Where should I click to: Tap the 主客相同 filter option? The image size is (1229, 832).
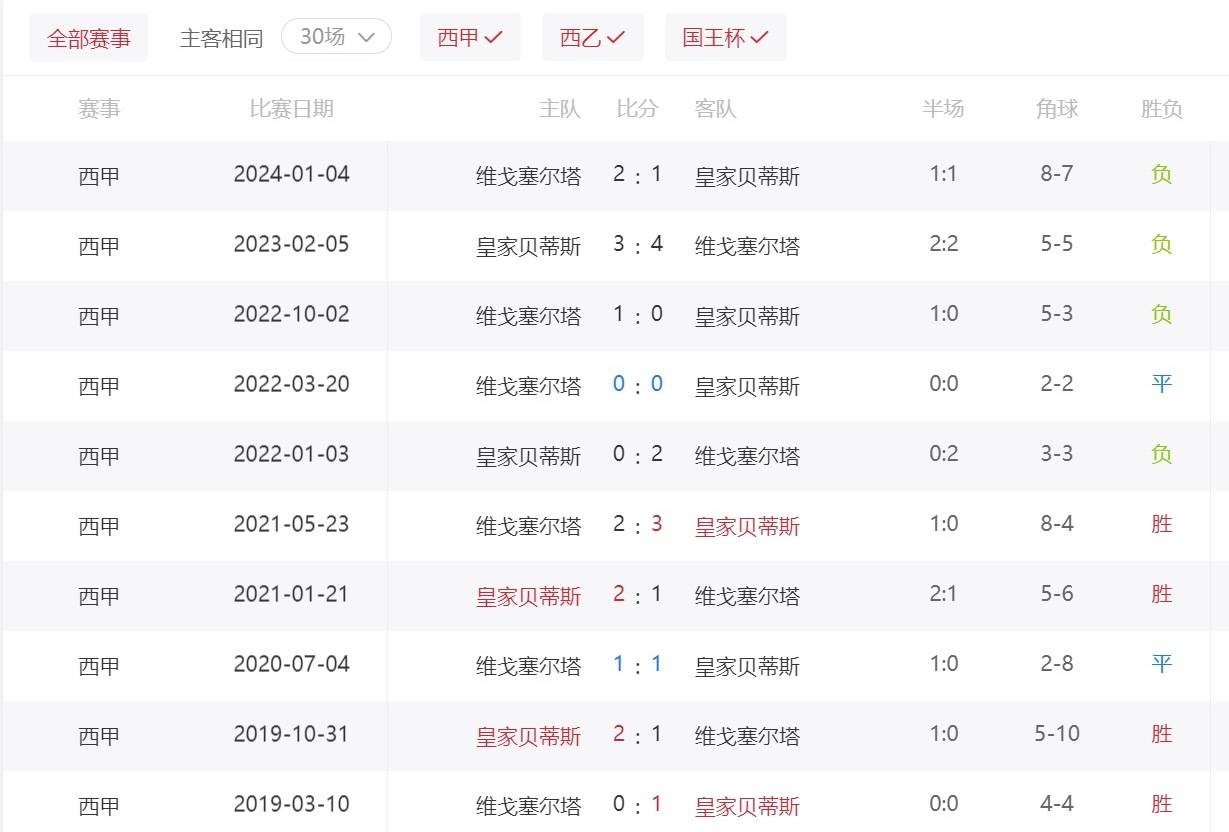(x=221, y=38)
